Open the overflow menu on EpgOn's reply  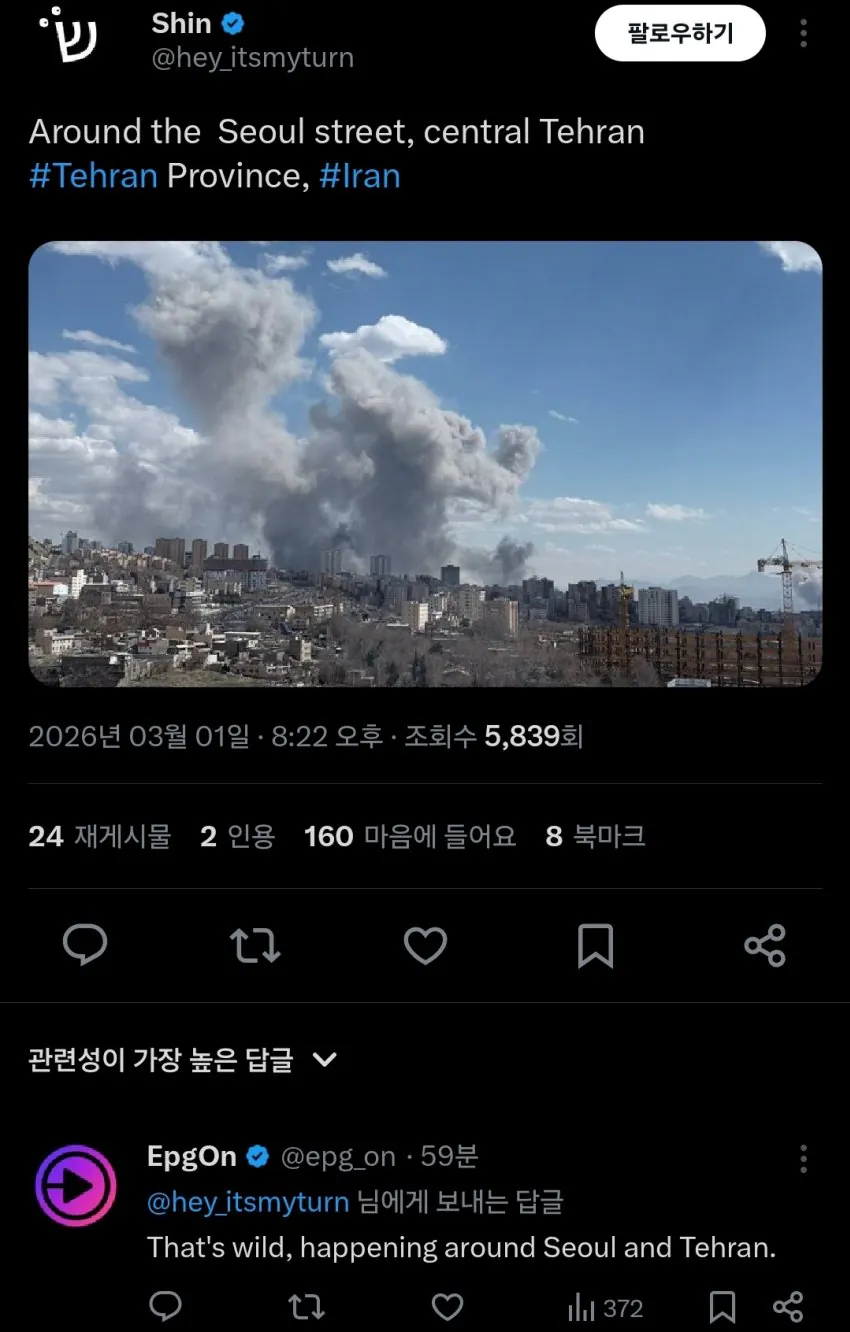[x=803, y=1159]
